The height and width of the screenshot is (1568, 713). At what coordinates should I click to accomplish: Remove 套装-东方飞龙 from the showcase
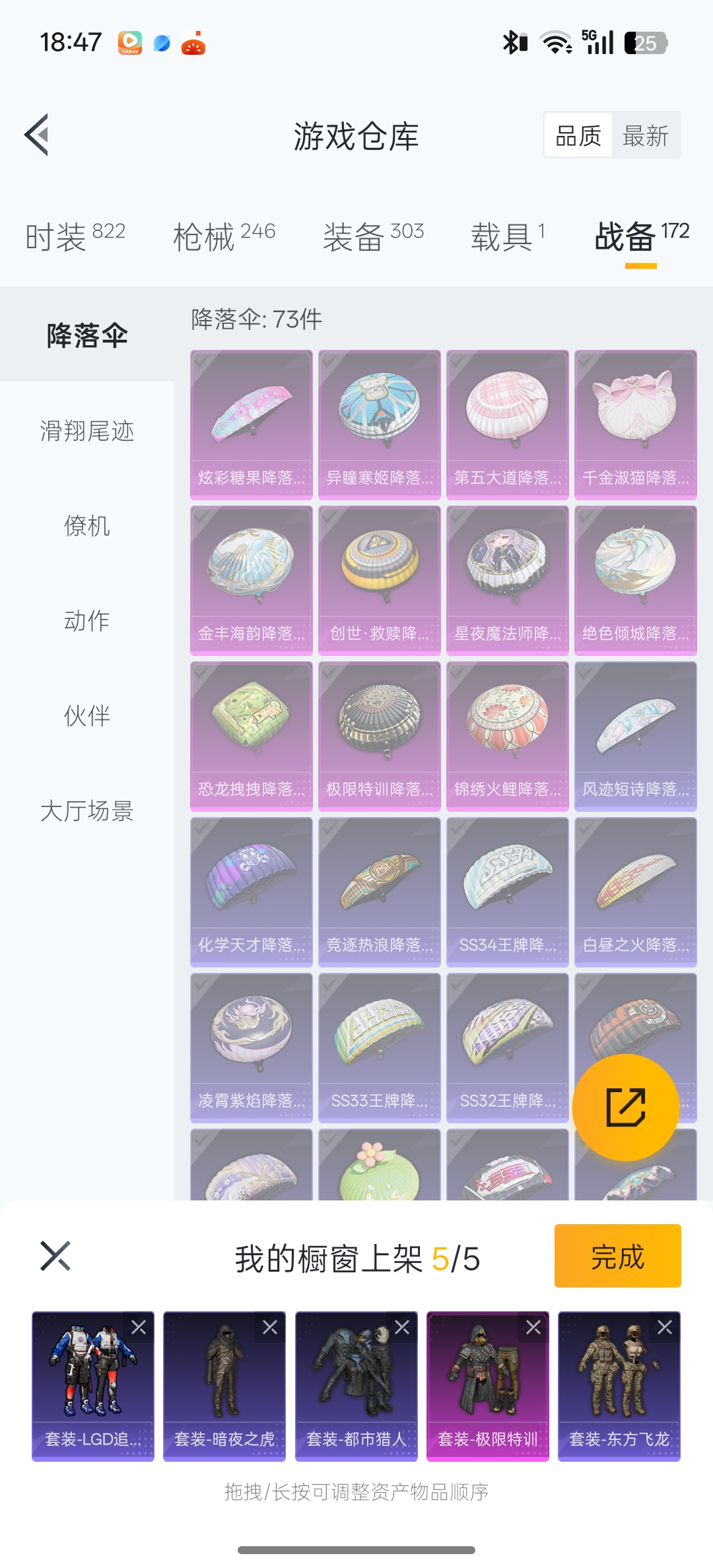click(x=665, y=1327)
